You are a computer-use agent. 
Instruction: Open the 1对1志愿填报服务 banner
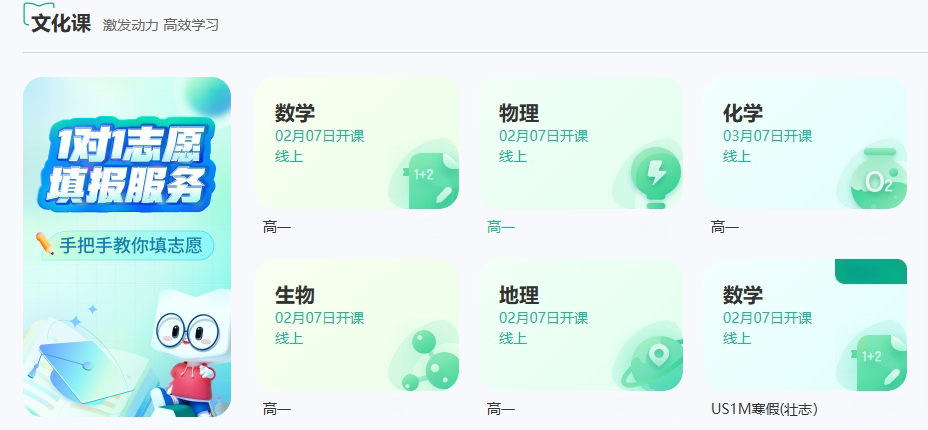(x=127, y=246)
